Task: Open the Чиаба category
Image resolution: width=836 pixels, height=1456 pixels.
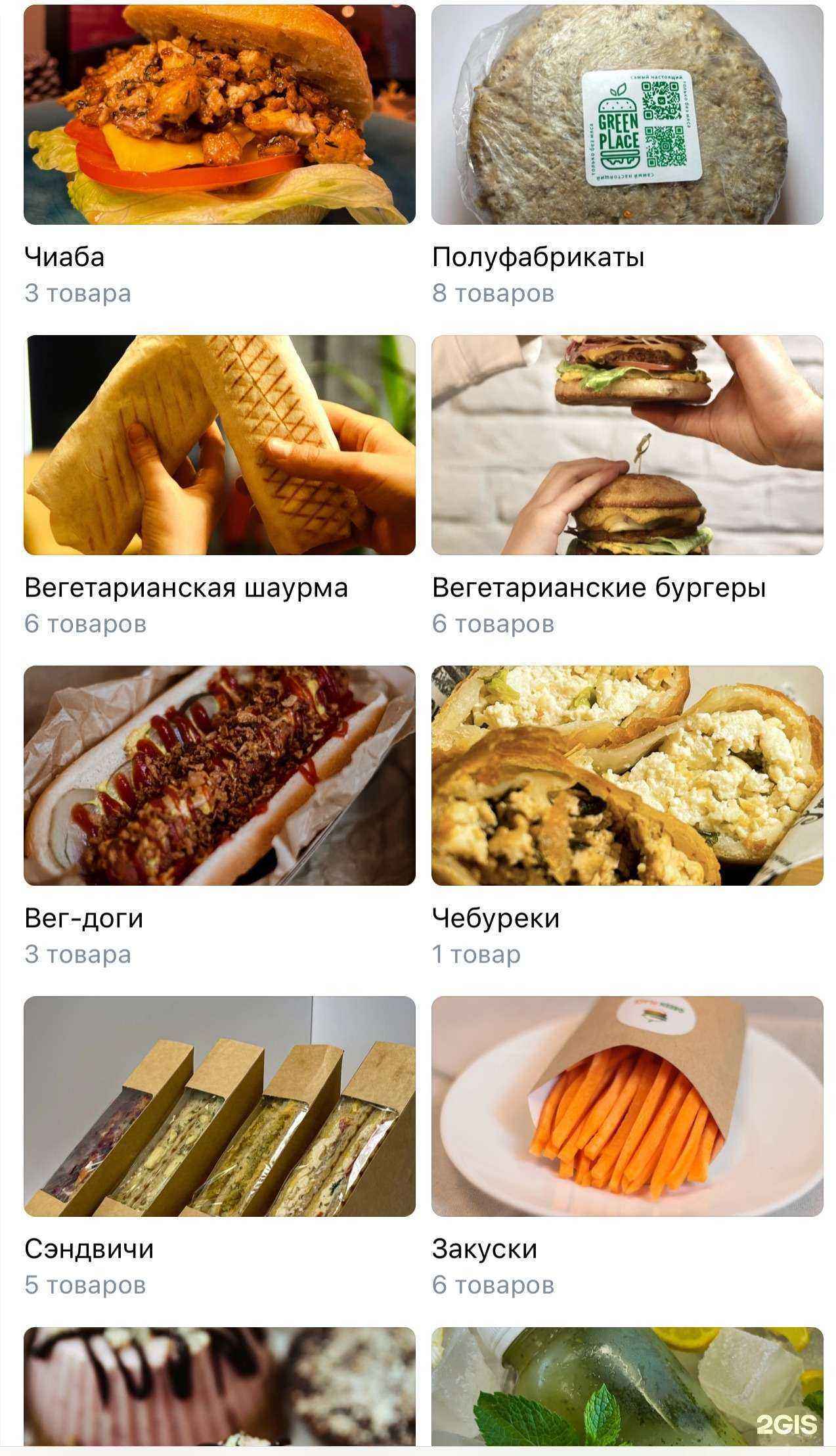Action: click(x=219, y=115)
